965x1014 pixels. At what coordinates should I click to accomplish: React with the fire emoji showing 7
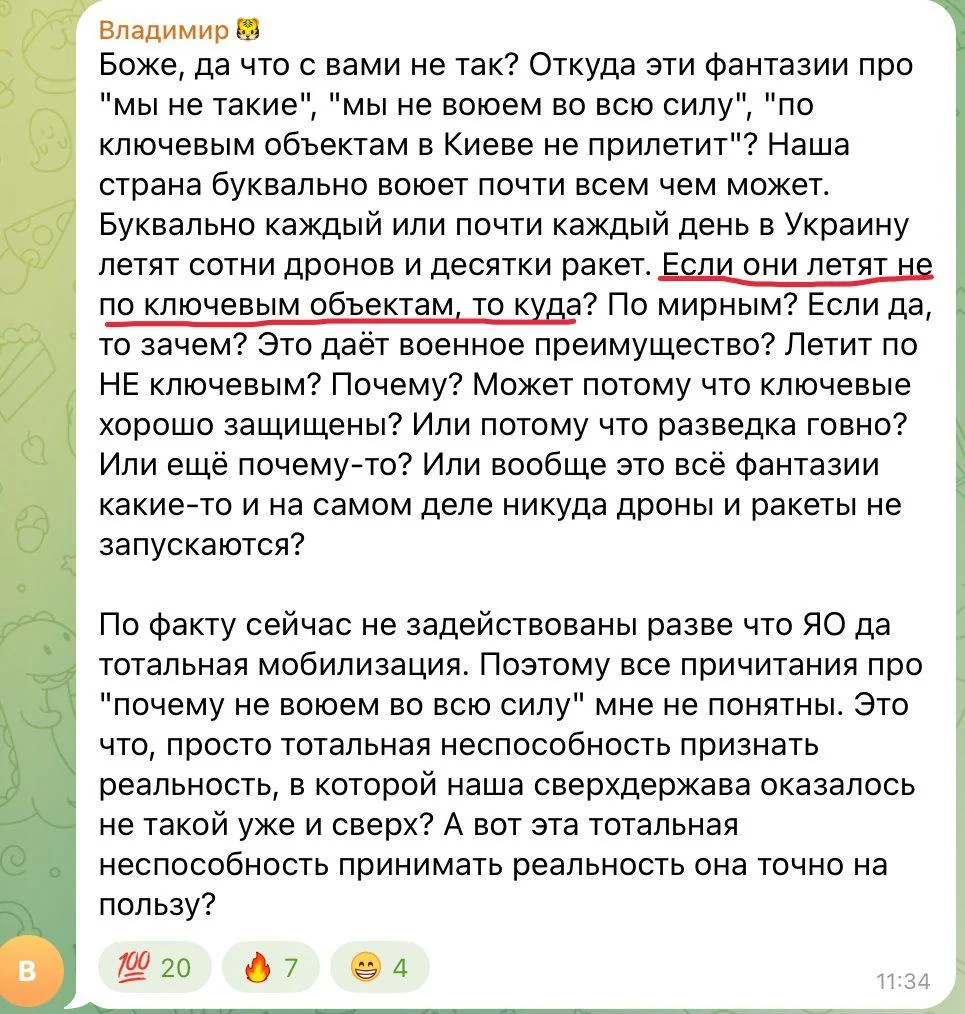tap(270, 967)
